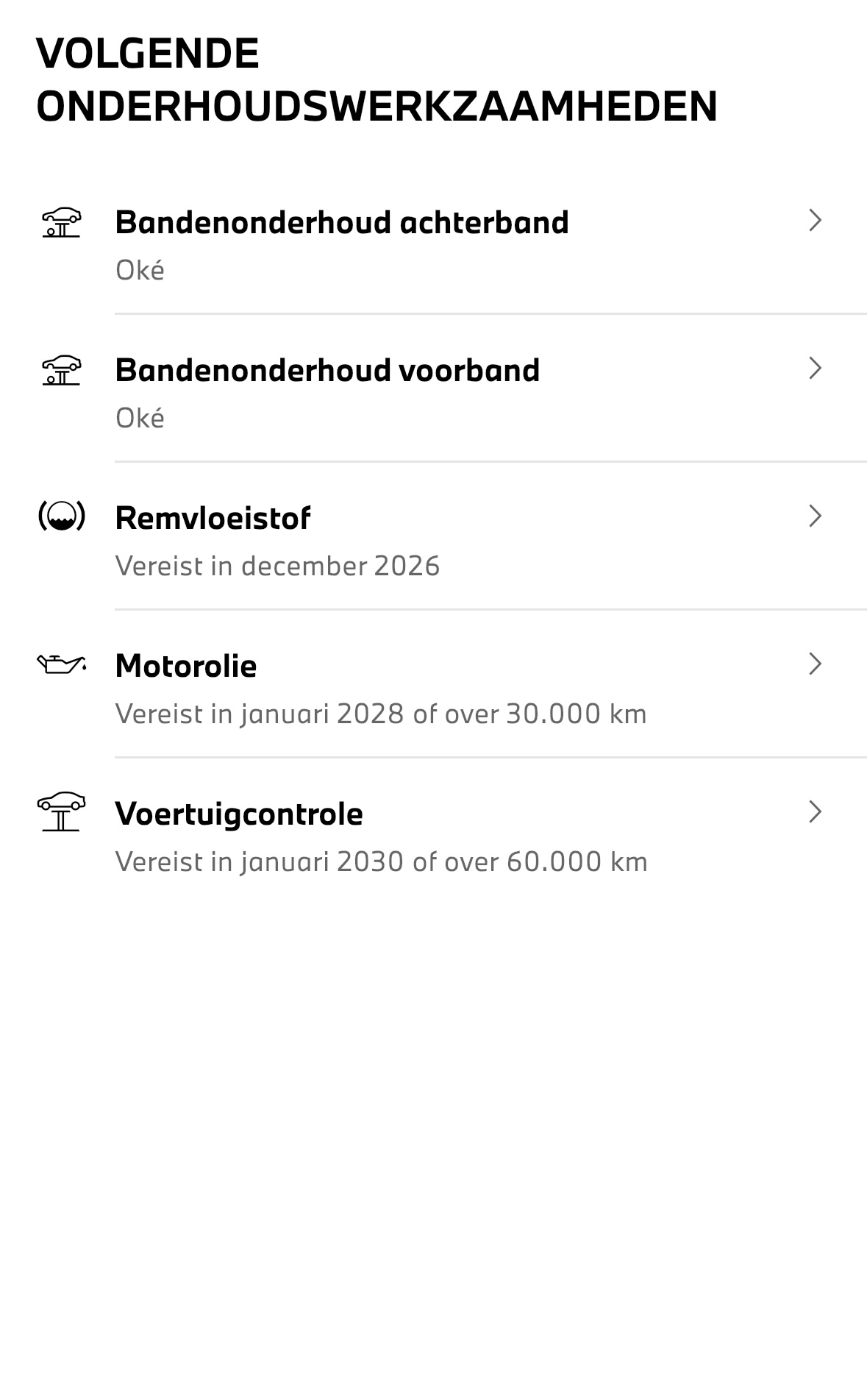Open Bandenonderhoud achterband details
867x1400 pixels.
[x=434, y=244]
